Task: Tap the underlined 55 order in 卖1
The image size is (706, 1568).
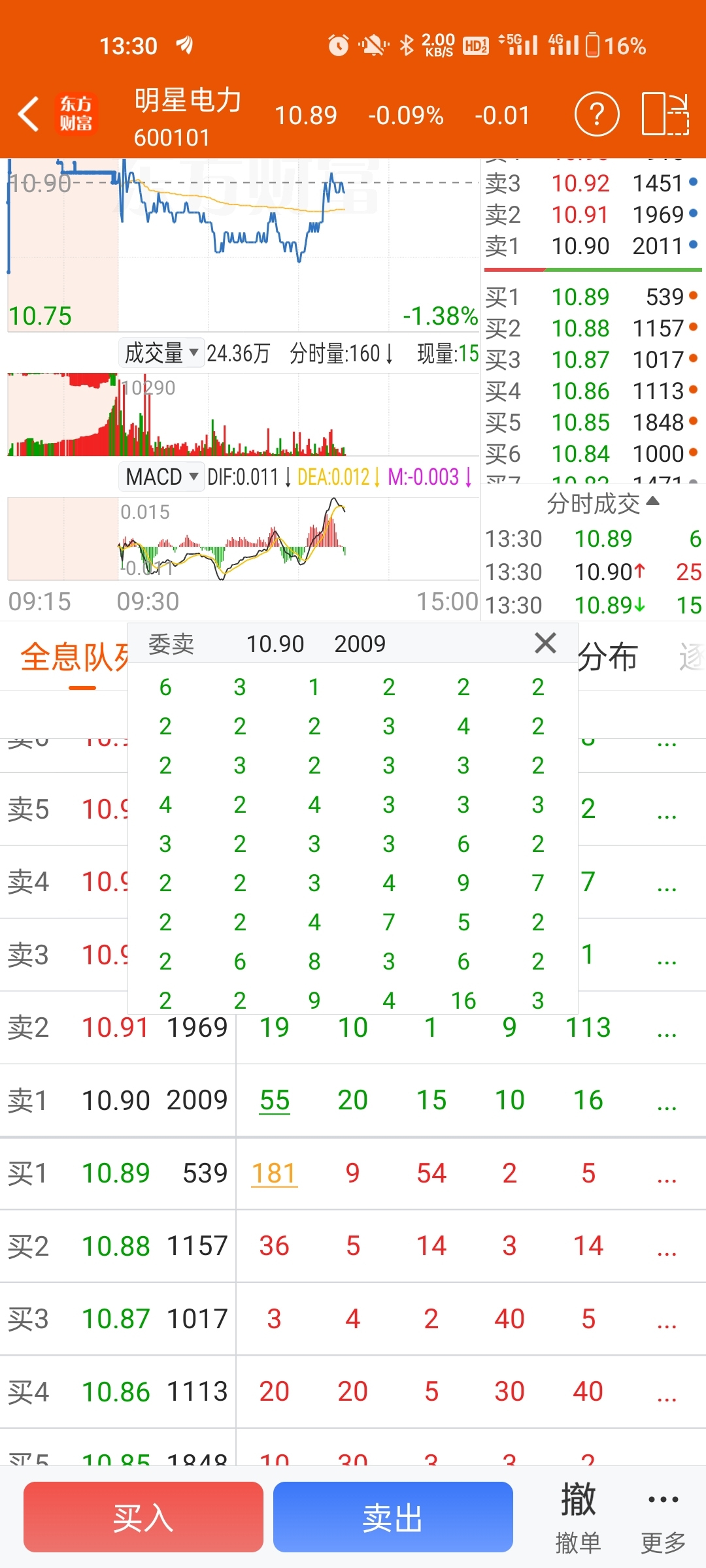Action: [x=275, y=1100]
